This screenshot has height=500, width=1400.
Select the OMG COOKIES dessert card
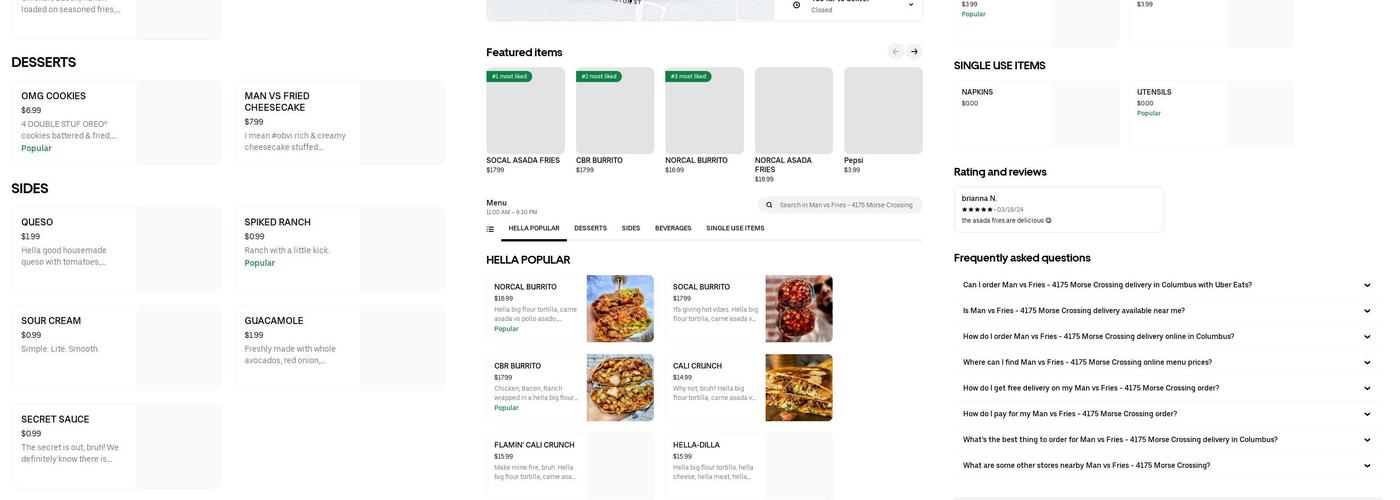pyautogui.click(x=116, y=123)
